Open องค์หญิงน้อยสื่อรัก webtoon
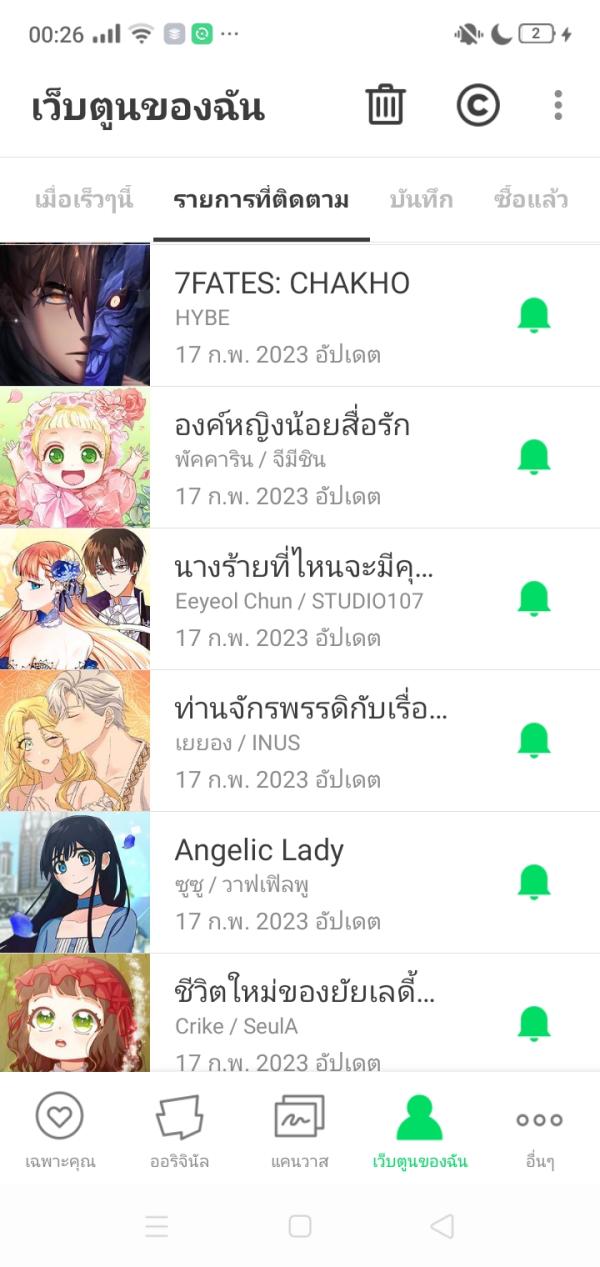The width and height of the screenshot is (600, 1267). point(292,457)
